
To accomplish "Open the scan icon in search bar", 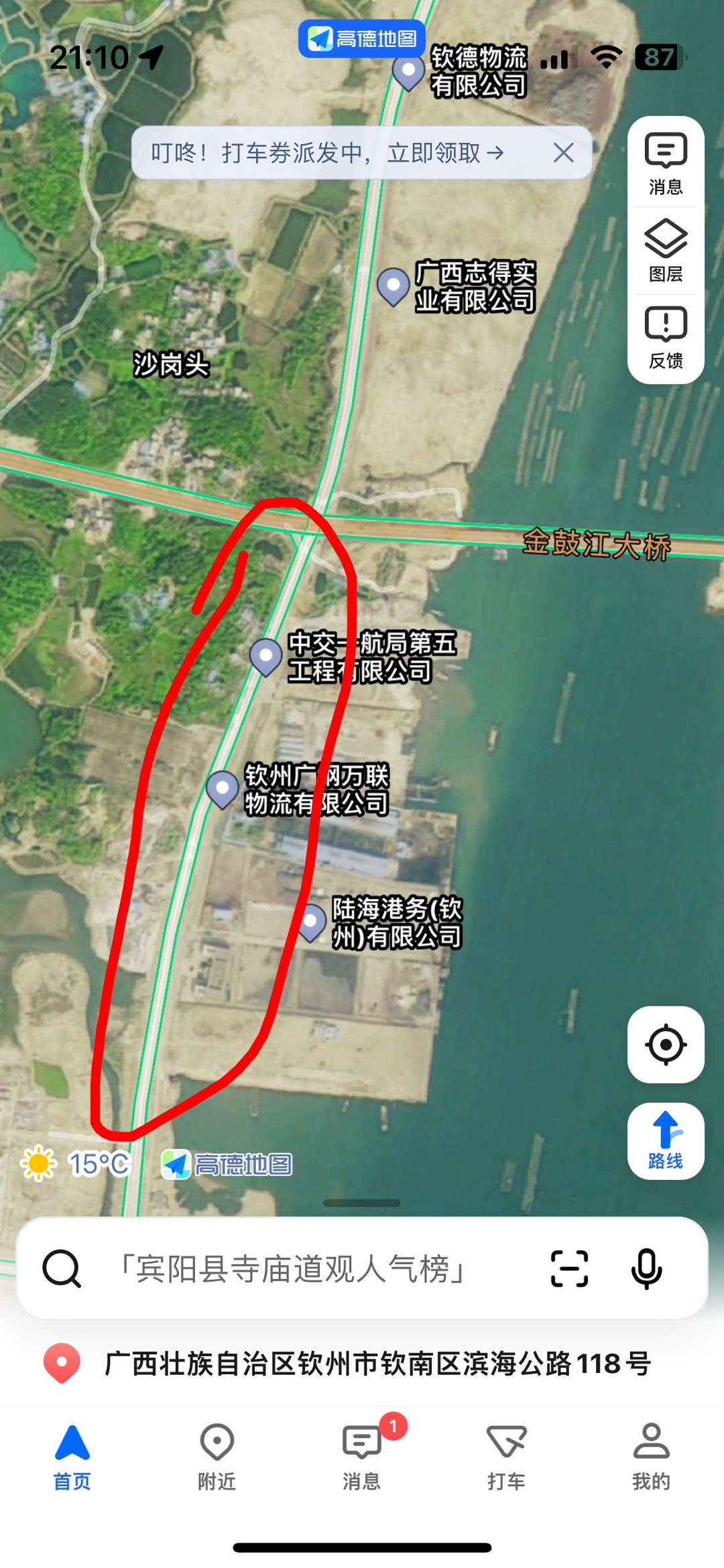I will (569, 1268).
